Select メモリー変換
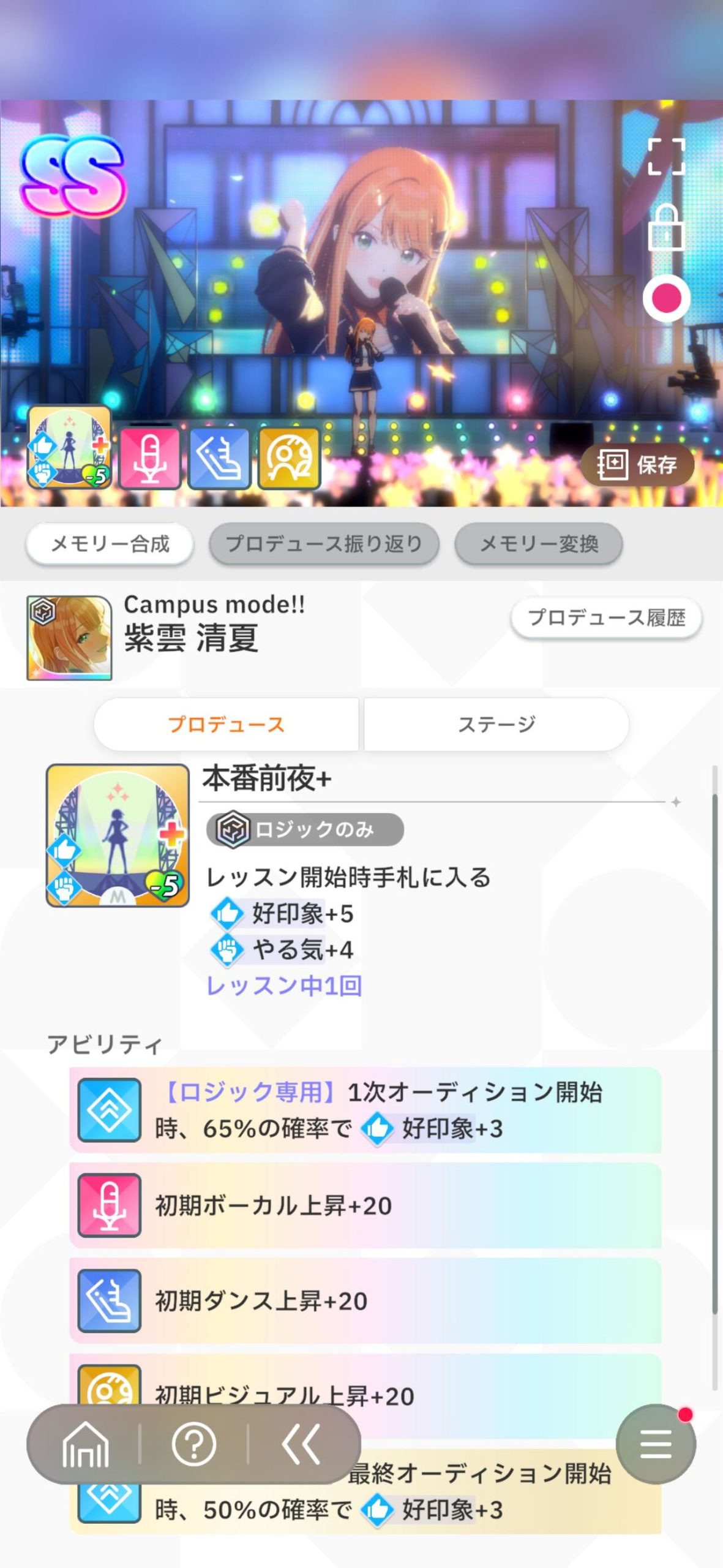 pyautogui.click(x=539, y=544)
